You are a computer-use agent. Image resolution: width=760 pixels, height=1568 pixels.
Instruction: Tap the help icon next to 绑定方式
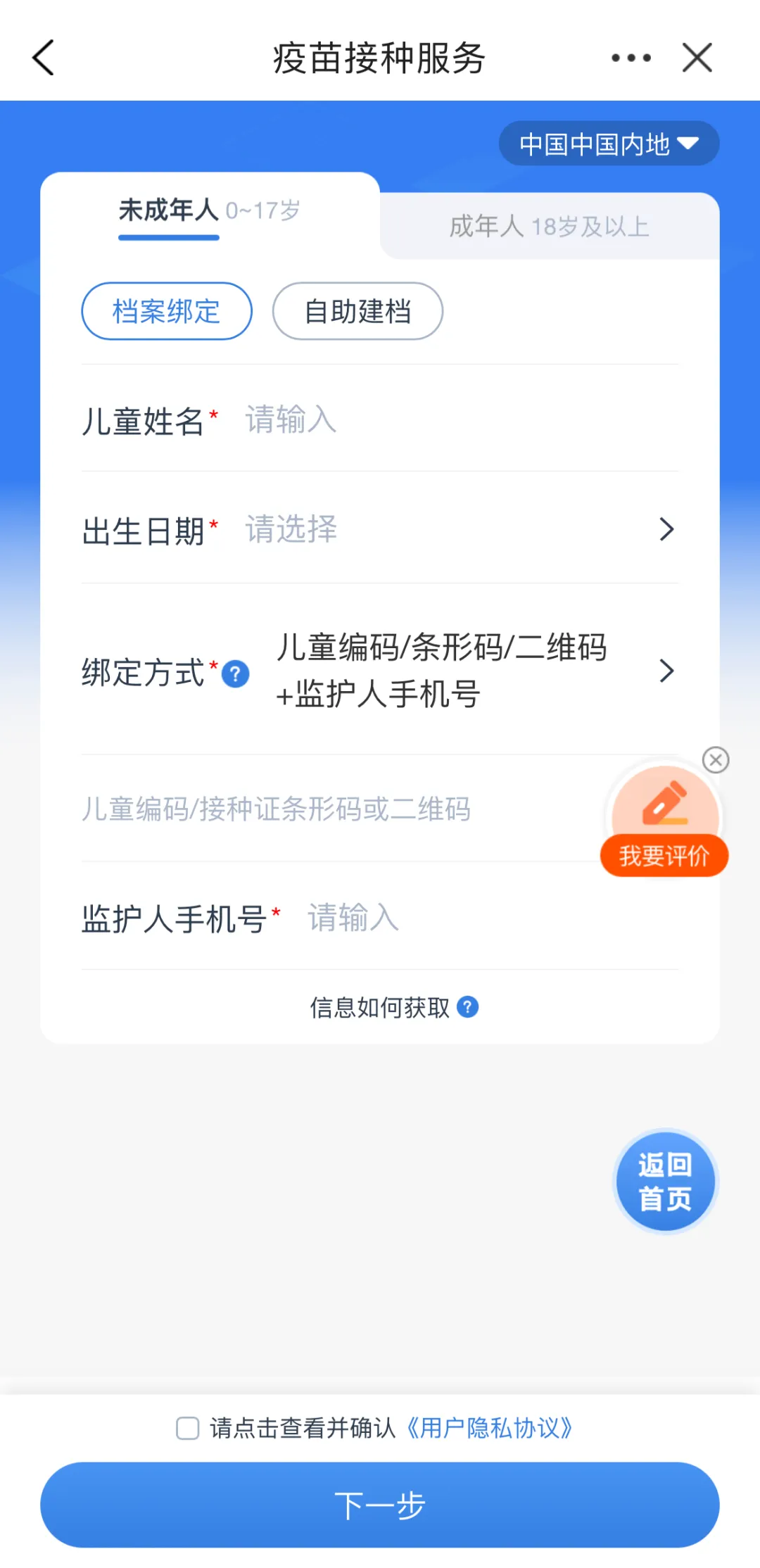point(236,674)
